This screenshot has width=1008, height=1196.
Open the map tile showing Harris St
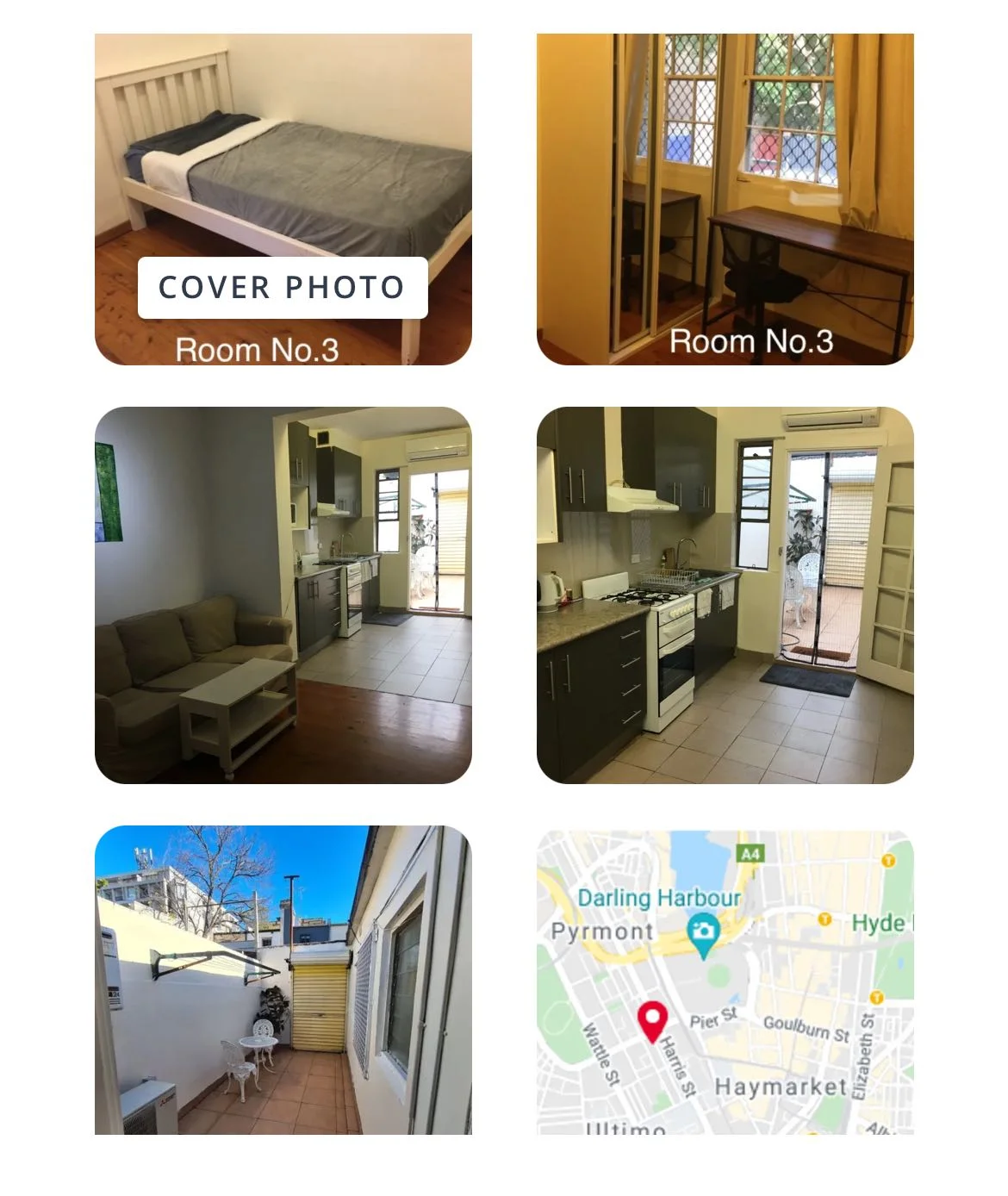coord(725,982)
